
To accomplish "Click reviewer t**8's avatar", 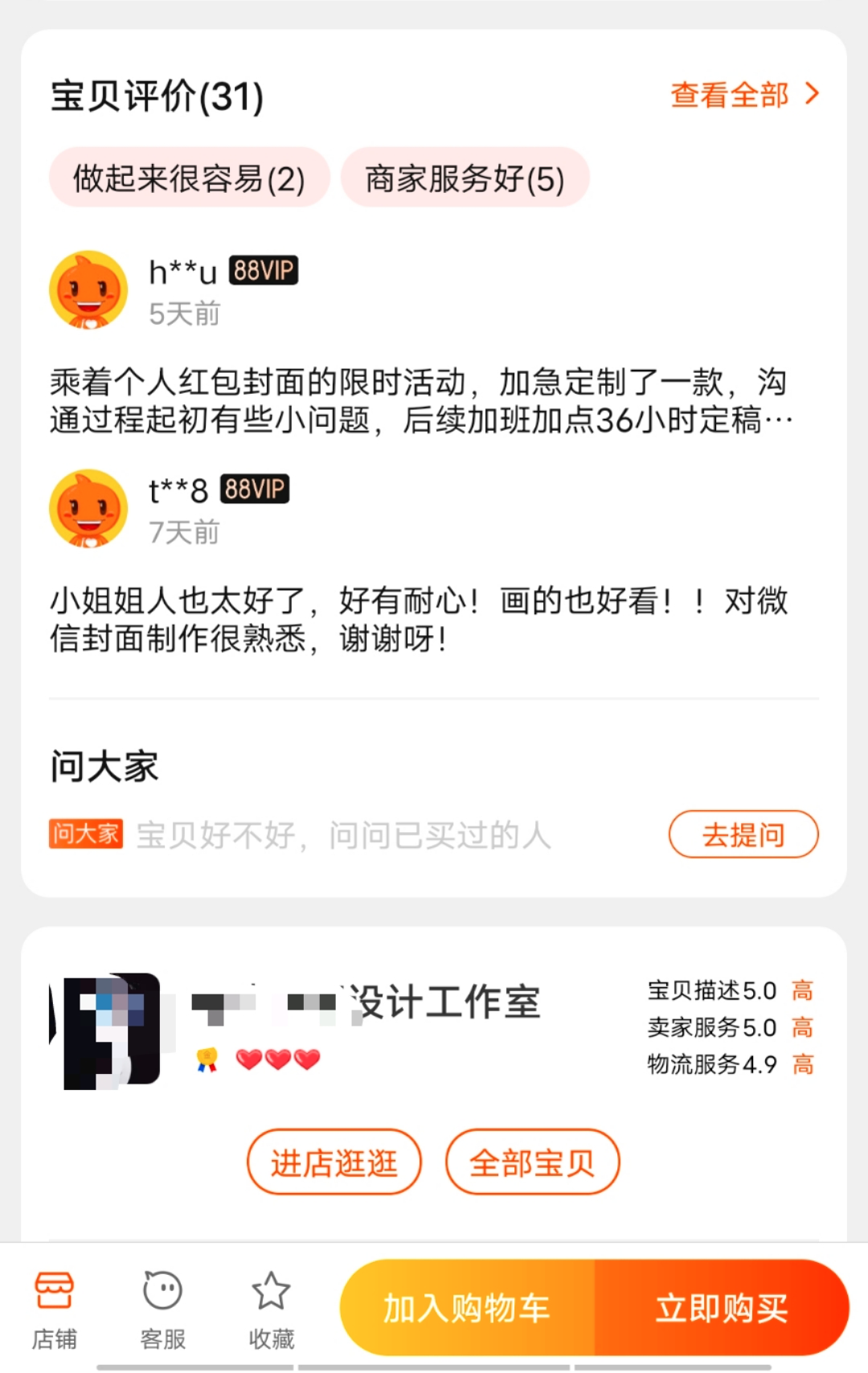I will click(x=88, y=510).
